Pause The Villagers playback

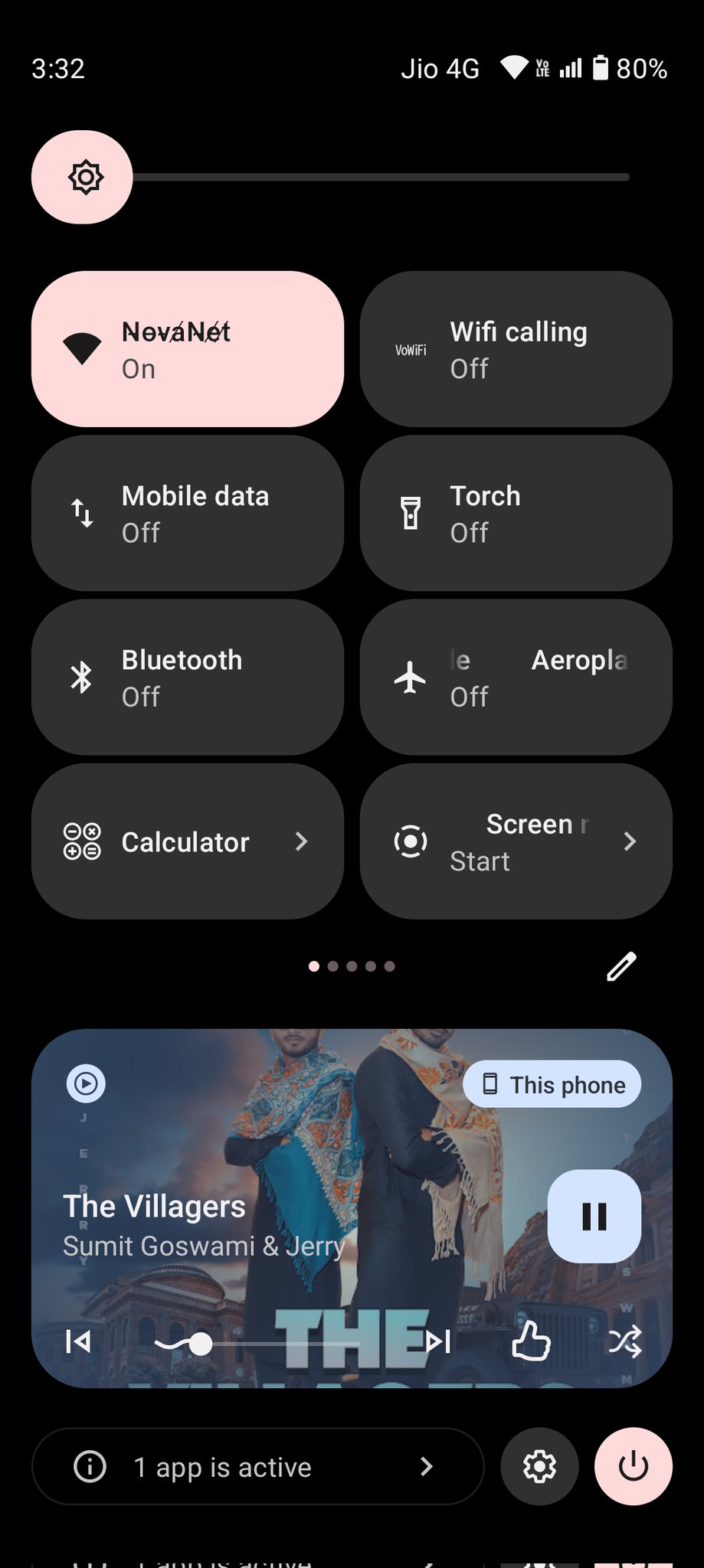coord(594,1216)
